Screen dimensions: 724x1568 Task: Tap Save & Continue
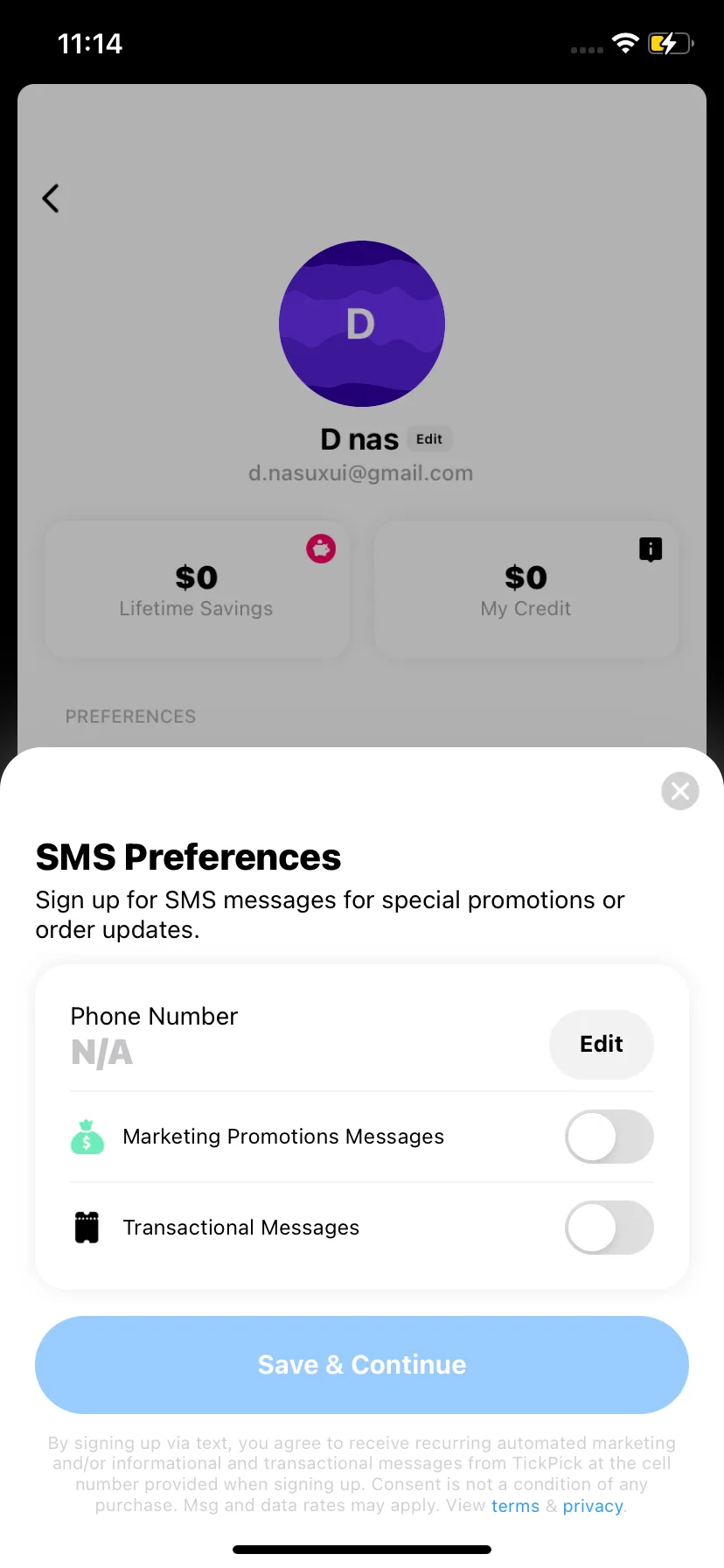[362, 1364]
